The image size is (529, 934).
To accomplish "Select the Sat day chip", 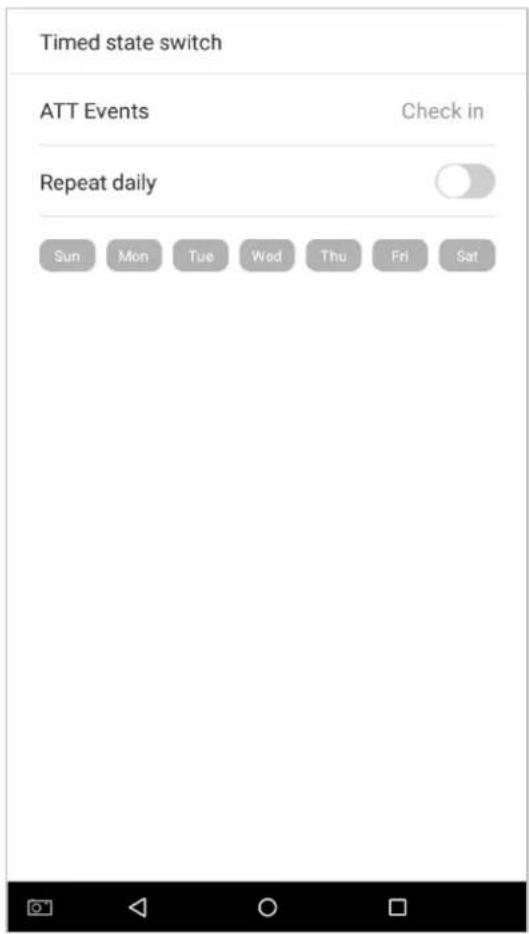I will [467, 256].
